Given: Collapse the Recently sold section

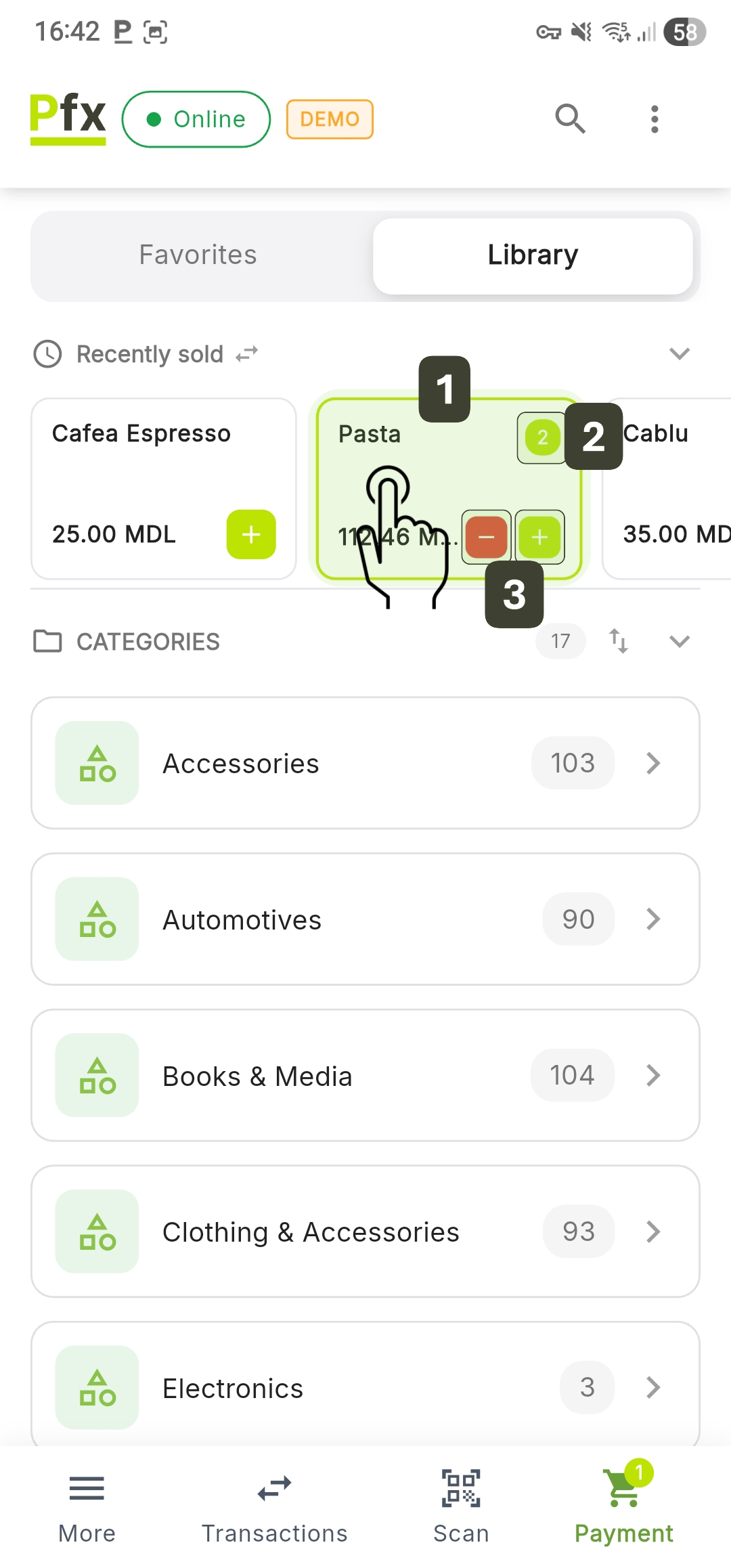Looking at the screenshot, I should click(679, 353).
